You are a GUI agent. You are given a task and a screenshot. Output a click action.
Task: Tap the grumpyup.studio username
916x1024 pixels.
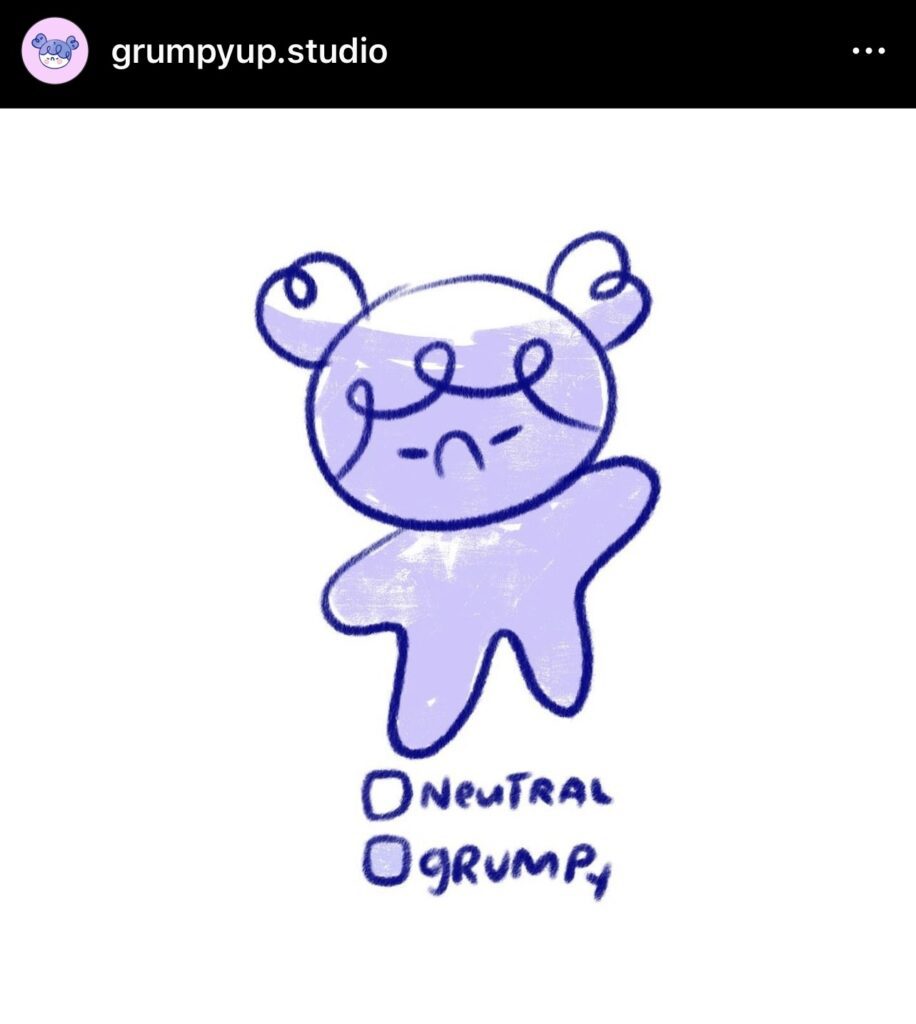[249, 51]
